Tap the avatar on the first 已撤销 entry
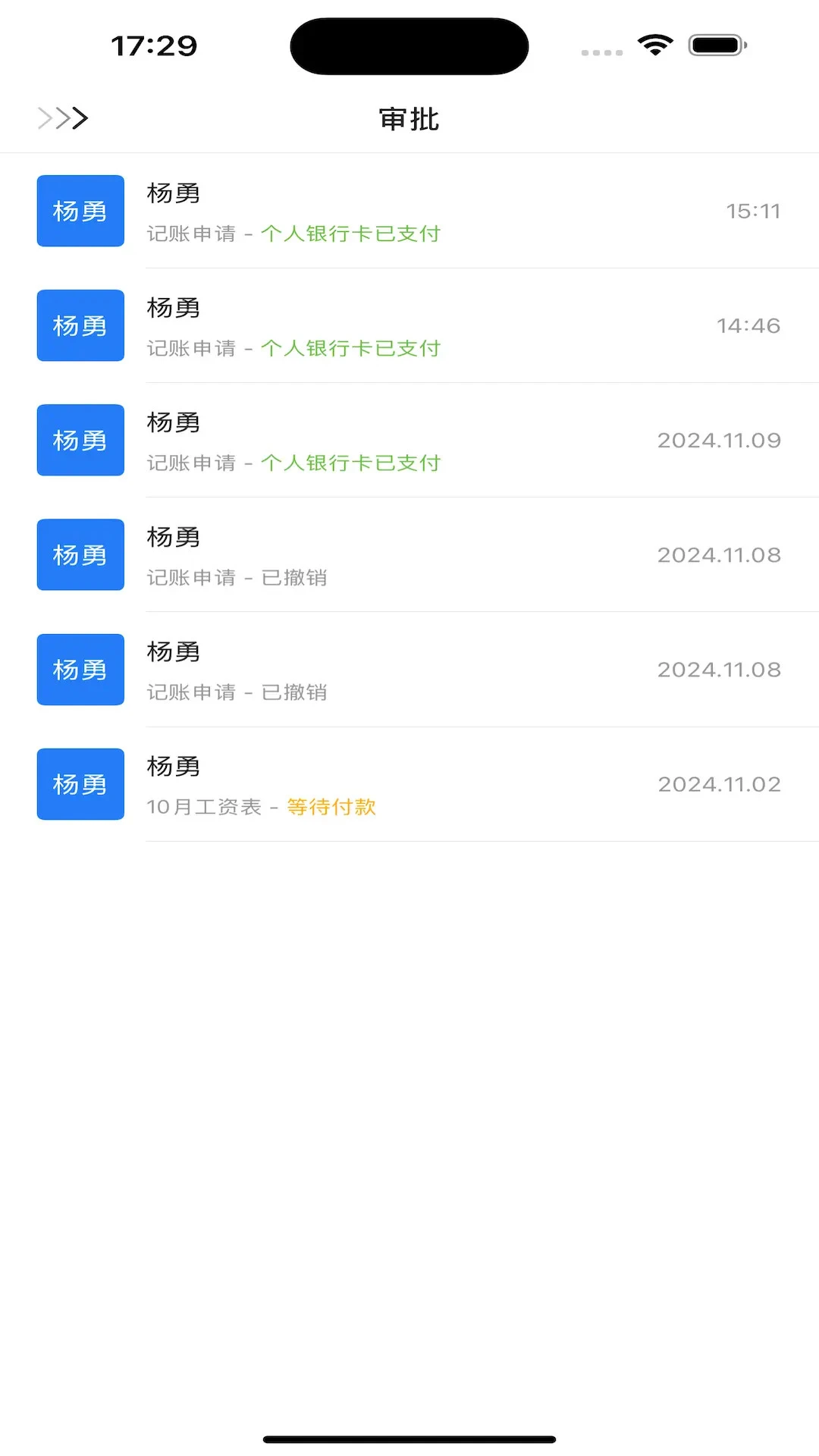 click(x=80, y=554)
